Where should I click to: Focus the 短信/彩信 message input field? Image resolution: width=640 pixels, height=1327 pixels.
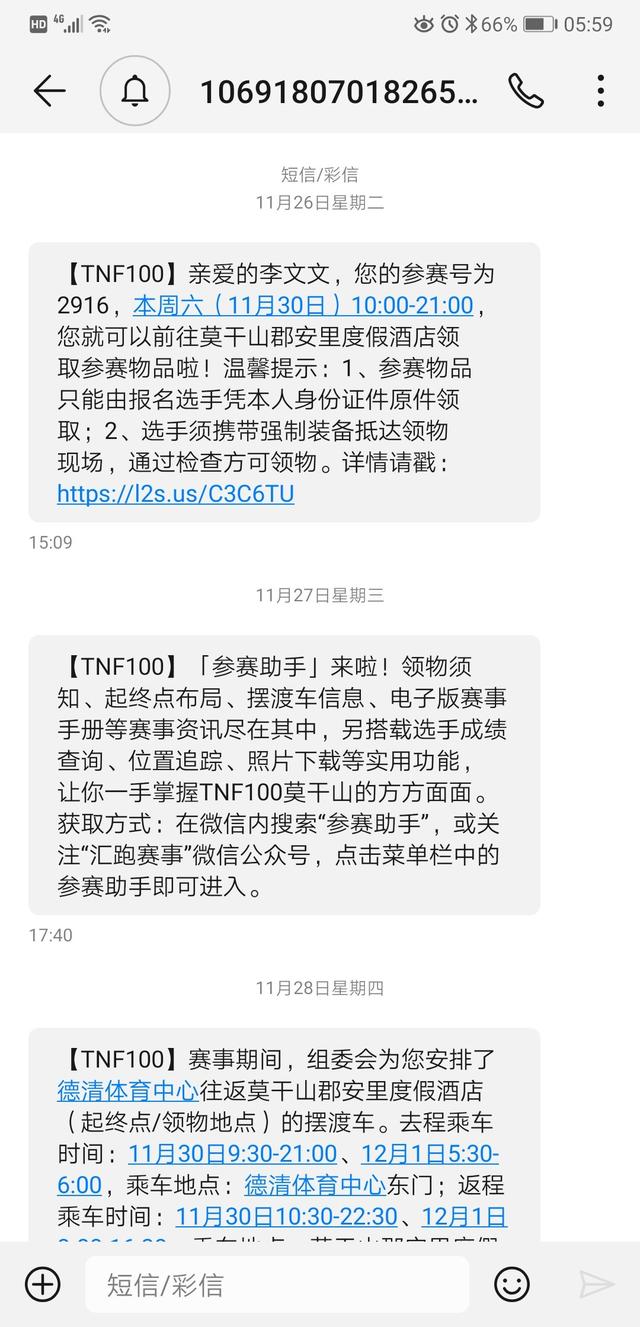click(x=277, y=1284)
